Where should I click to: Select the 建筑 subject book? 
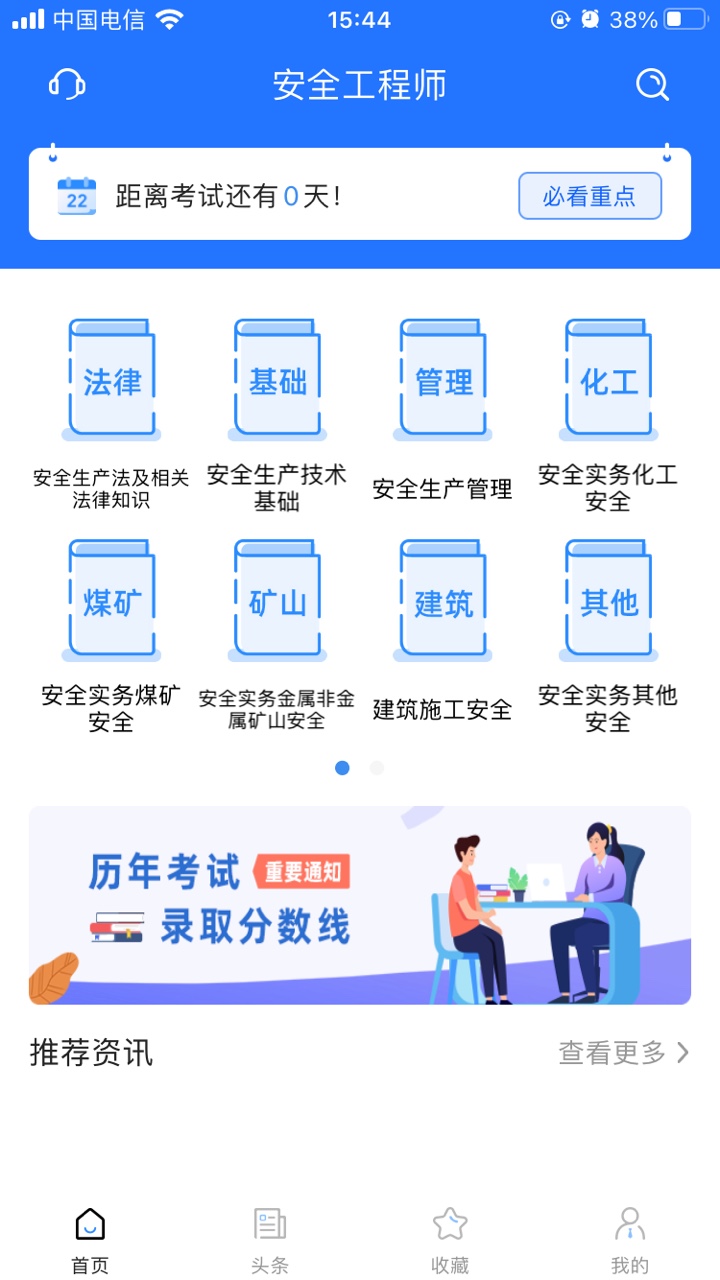[x=443, y=601]
